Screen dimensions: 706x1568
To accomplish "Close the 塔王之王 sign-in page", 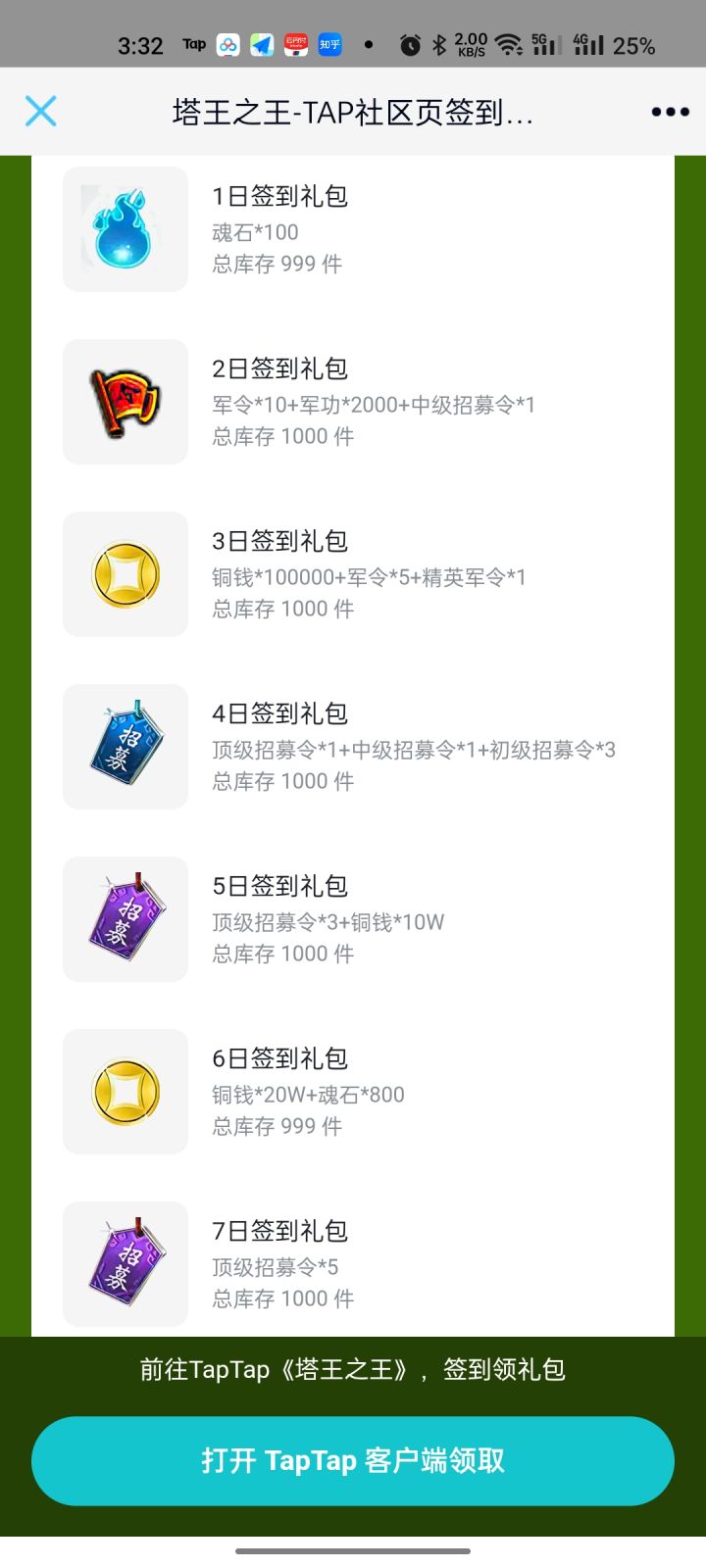I will point(40,112).
